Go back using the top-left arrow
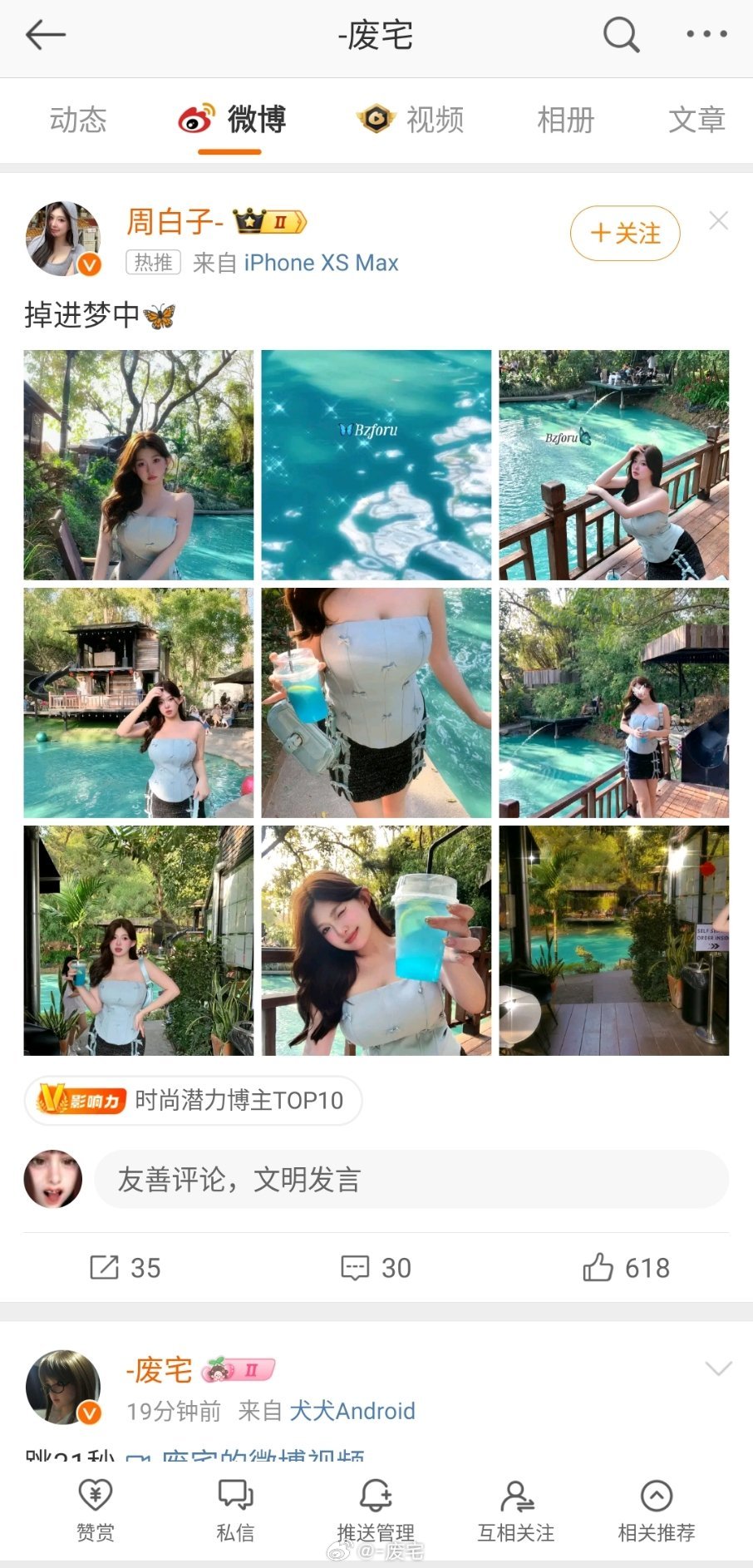 point(45,35)
